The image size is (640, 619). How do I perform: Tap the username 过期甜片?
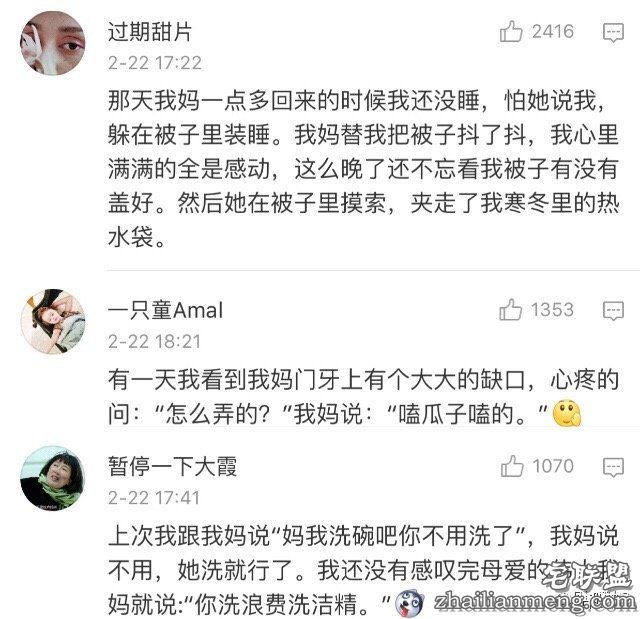click(150, 32)
